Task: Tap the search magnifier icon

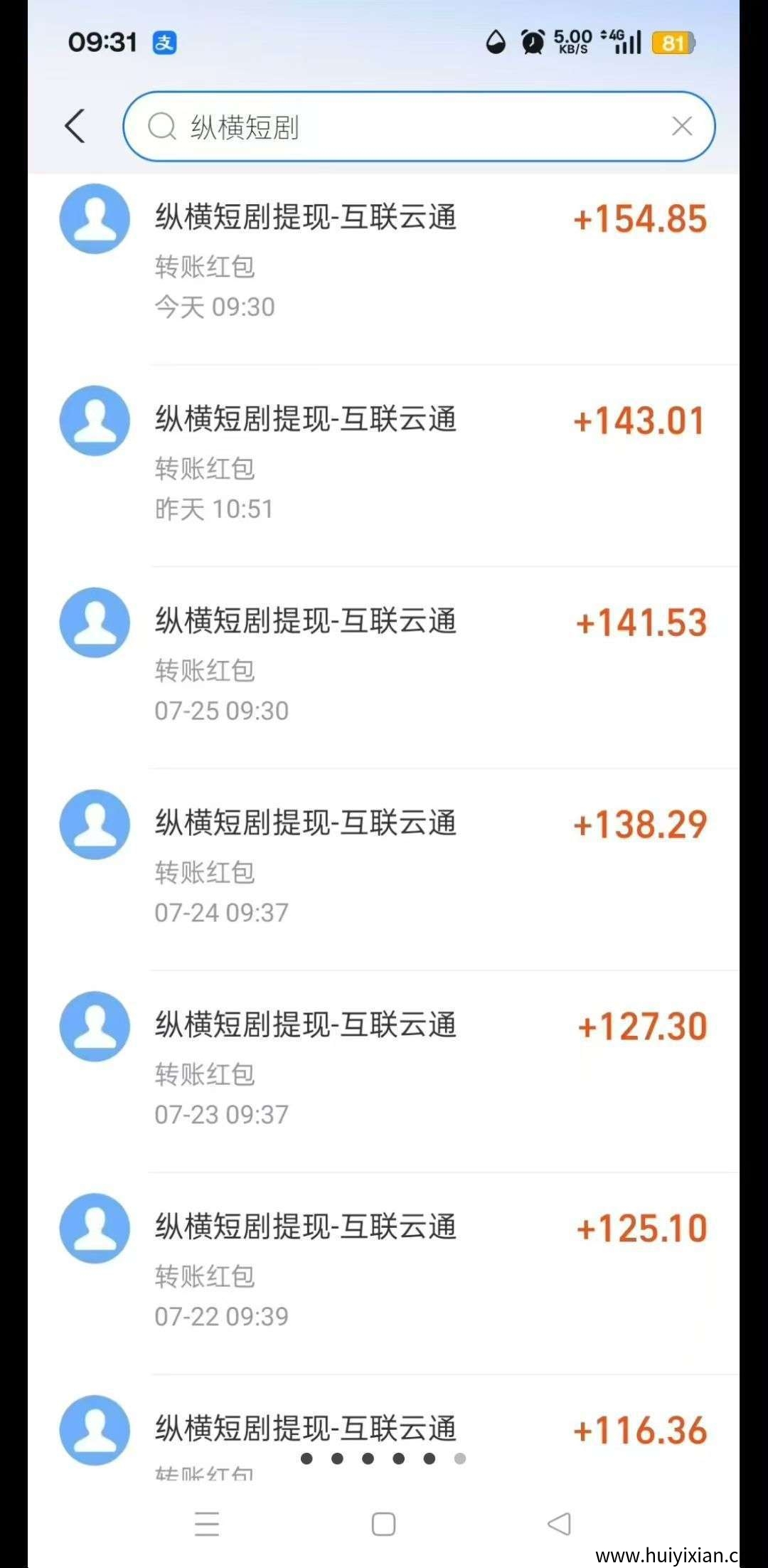Action: pos(164,126)
